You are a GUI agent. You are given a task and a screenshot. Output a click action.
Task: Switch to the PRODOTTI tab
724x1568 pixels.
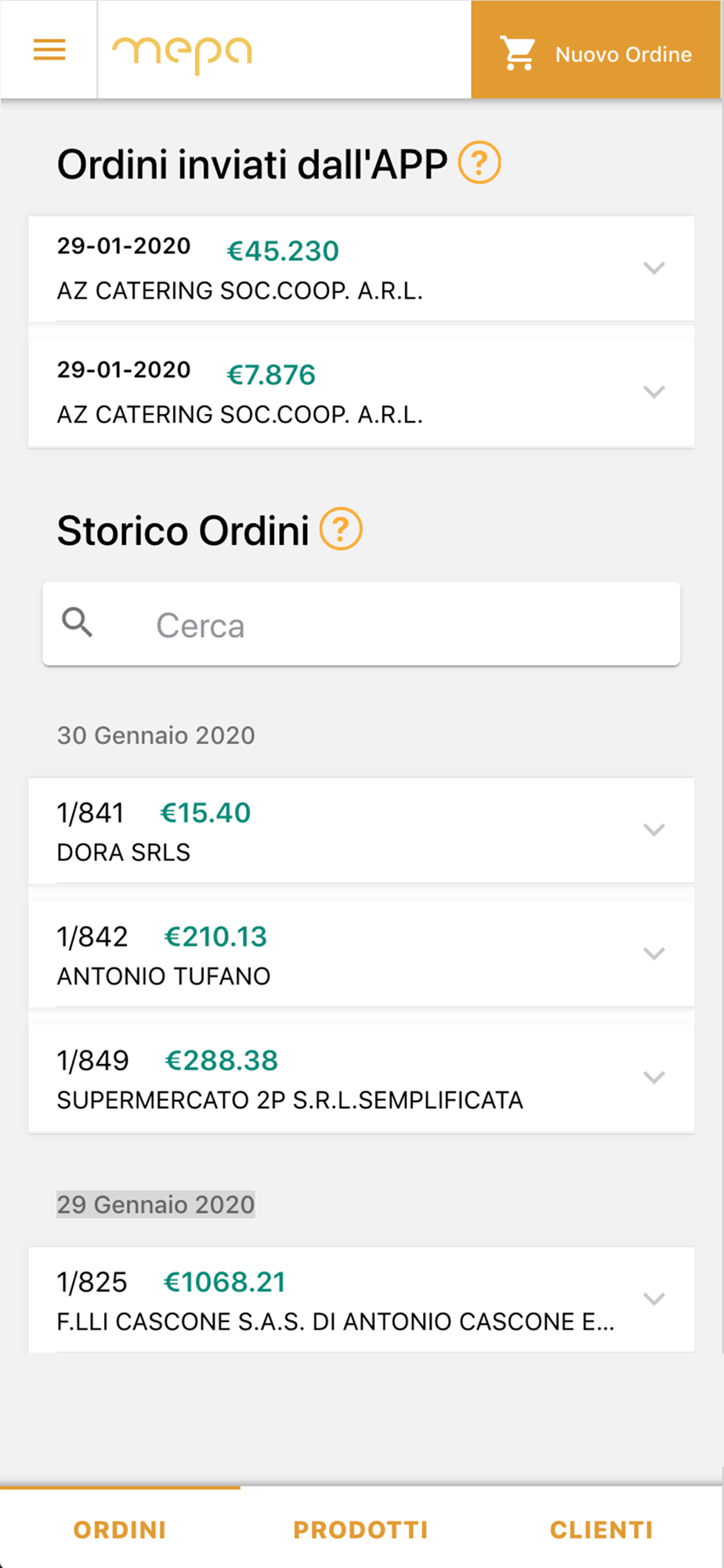[x=360, y=1530]
